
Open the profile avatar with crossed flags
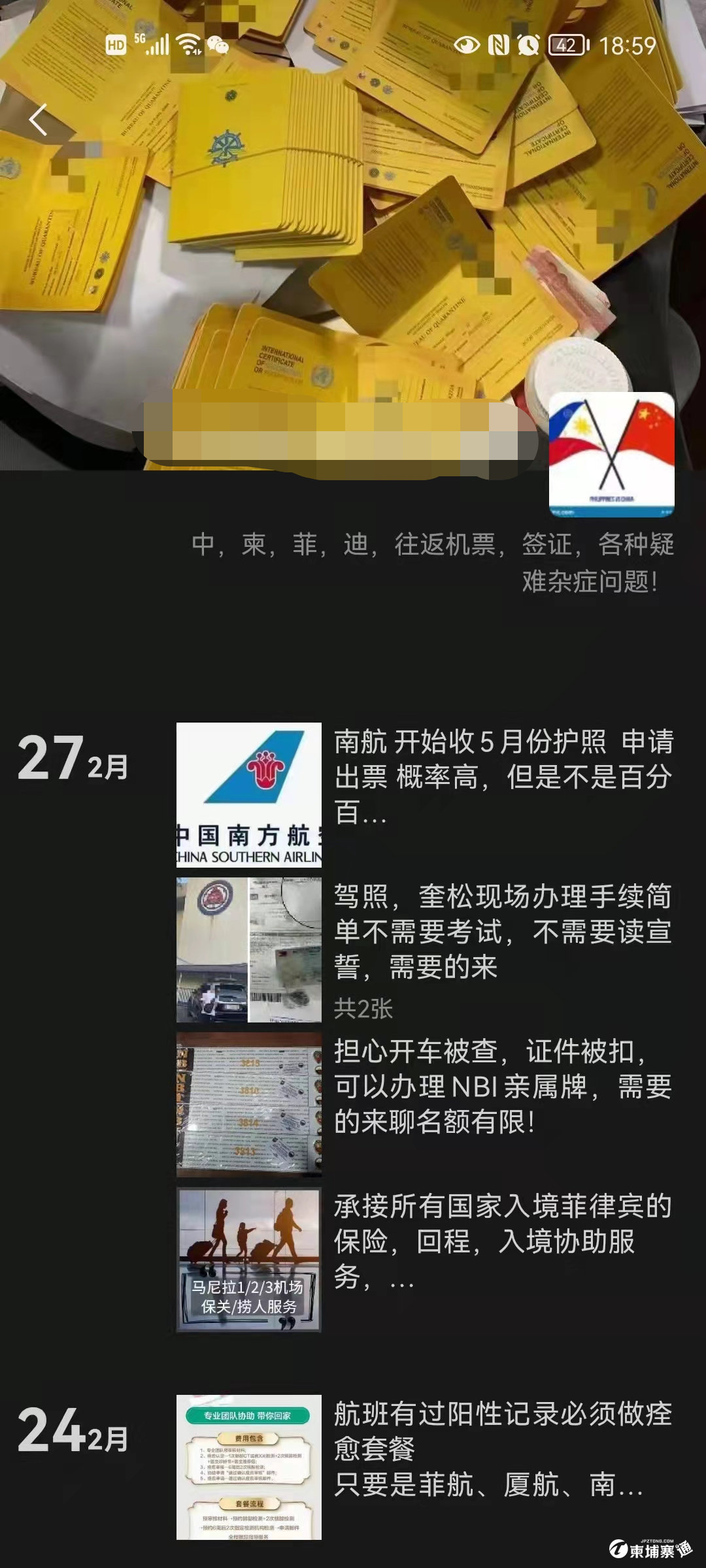(x=611, y=454)
